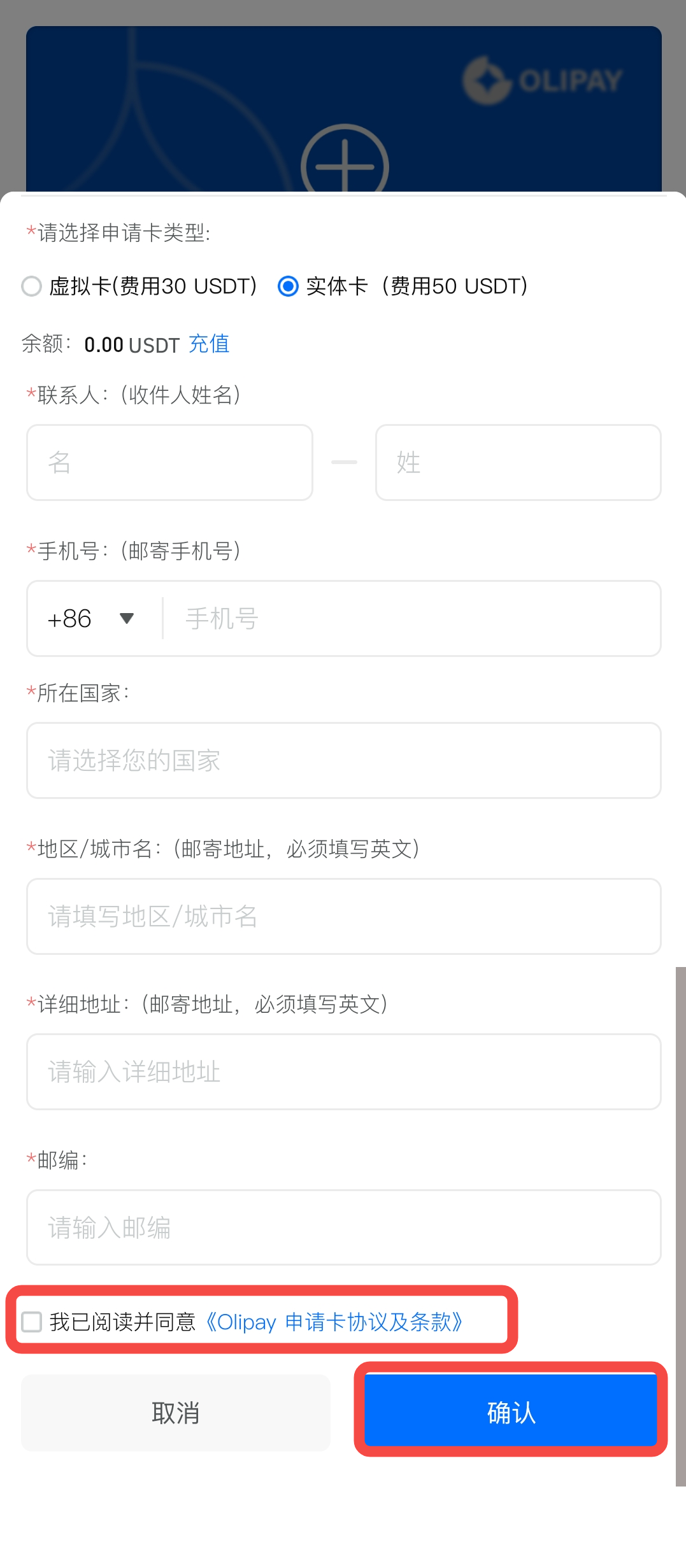686x1568 pixels.
Task: Tap the 请输入详细地址 address field
Action: click(x=343, y=1071)
